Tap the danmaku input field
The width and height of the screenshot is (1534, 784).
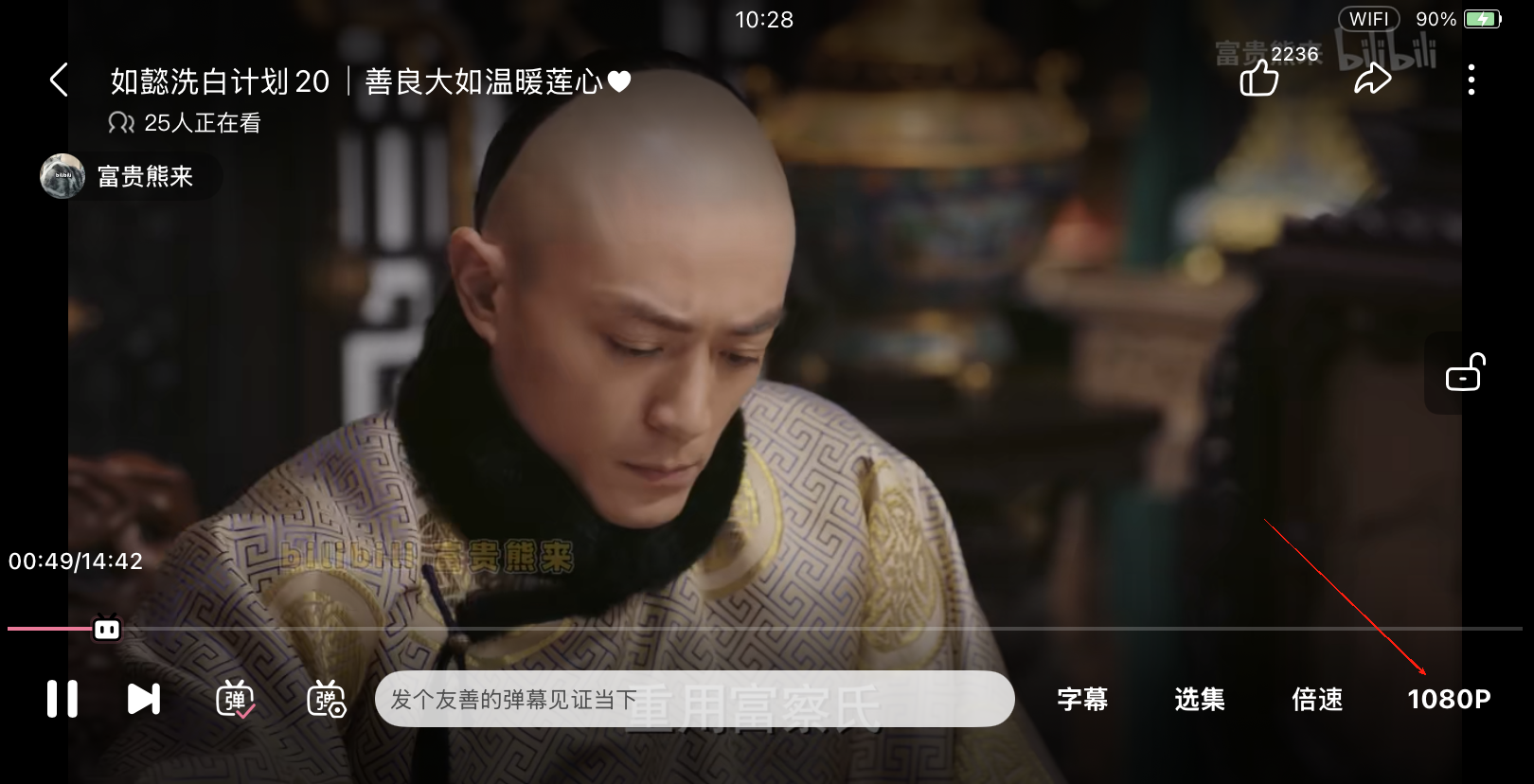(694, 700)
